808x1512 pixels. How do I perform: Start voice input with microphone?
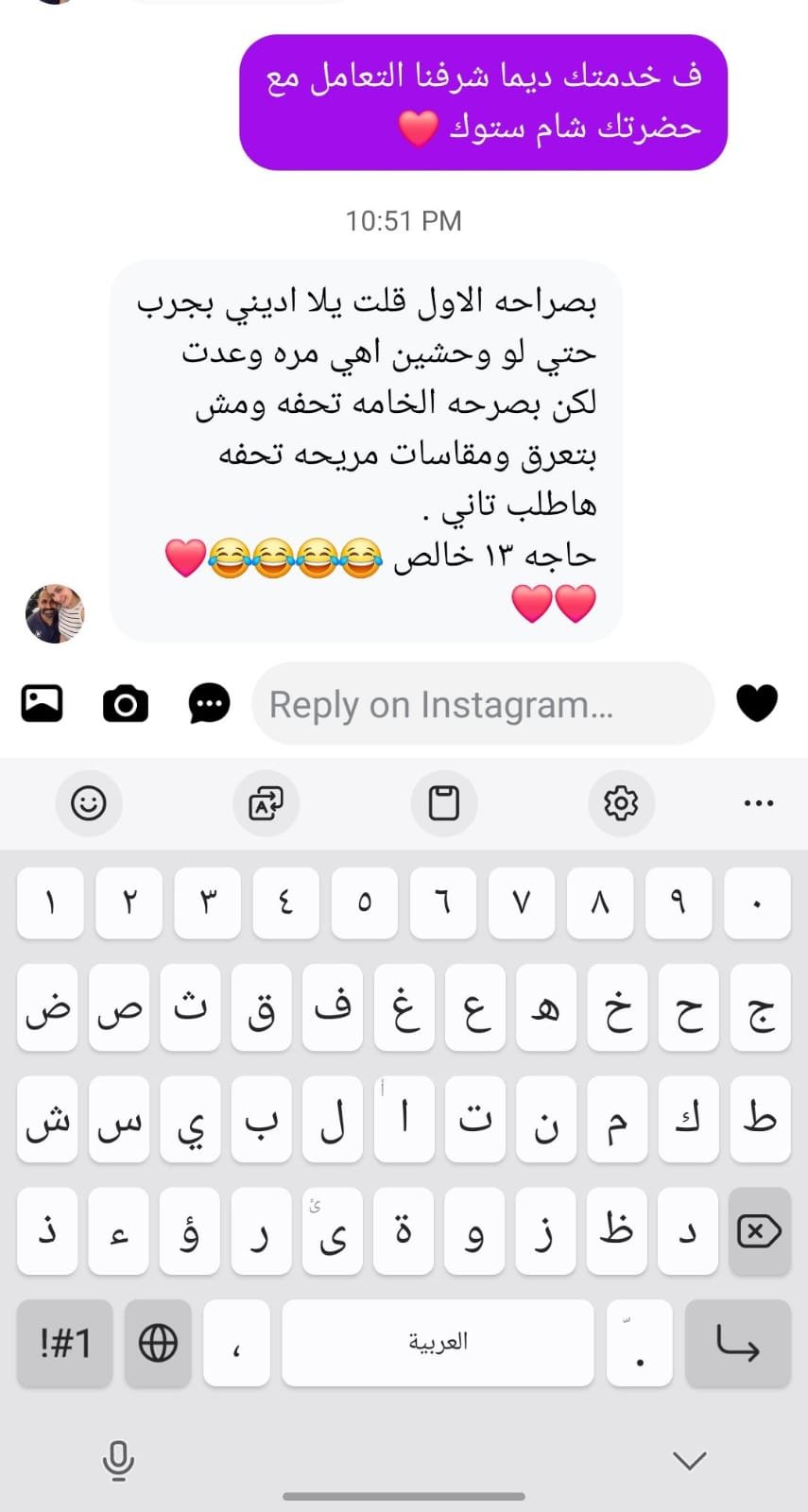[118, 1460]
